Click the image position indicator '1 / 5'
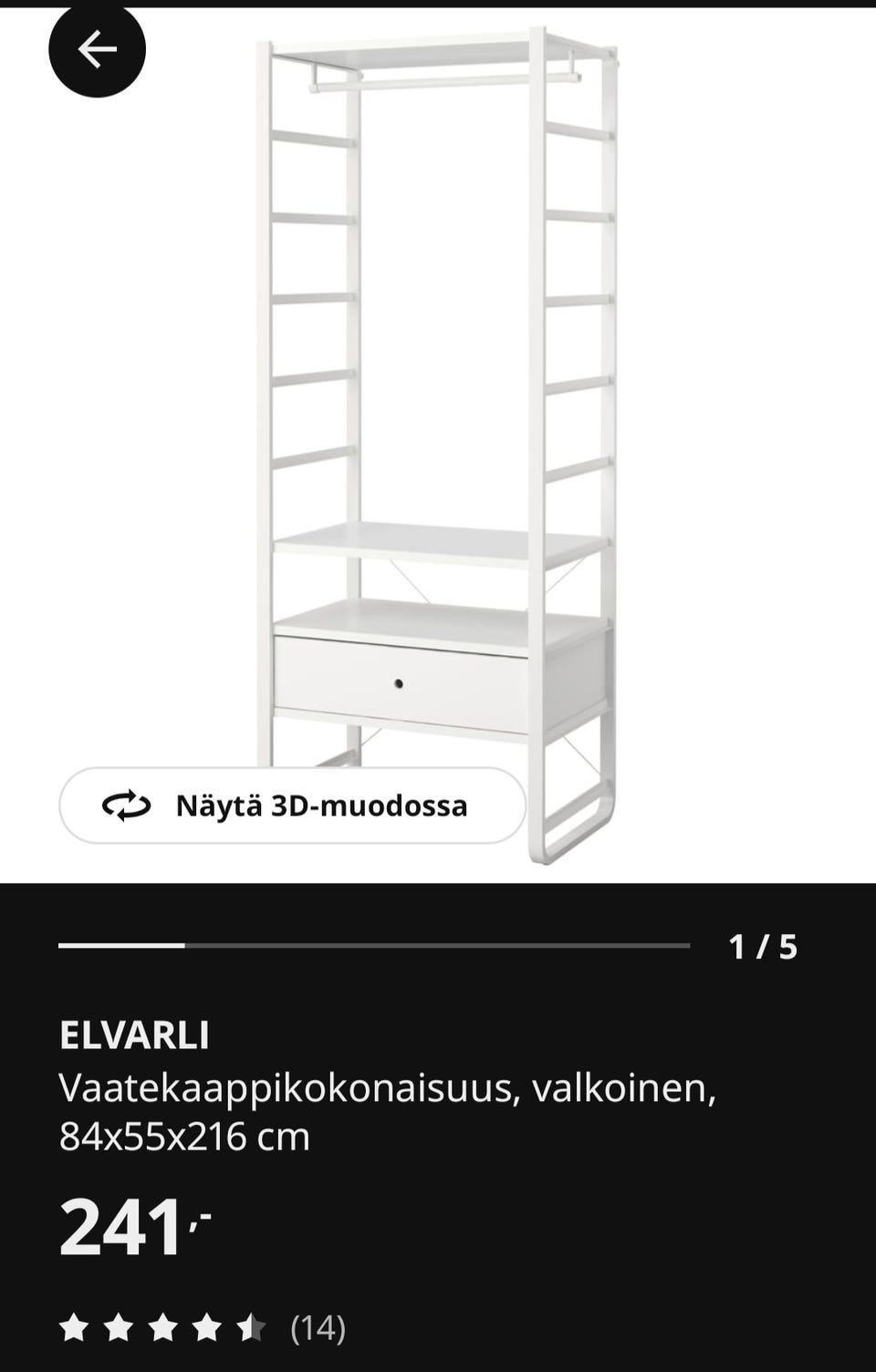 coord(763,946)
